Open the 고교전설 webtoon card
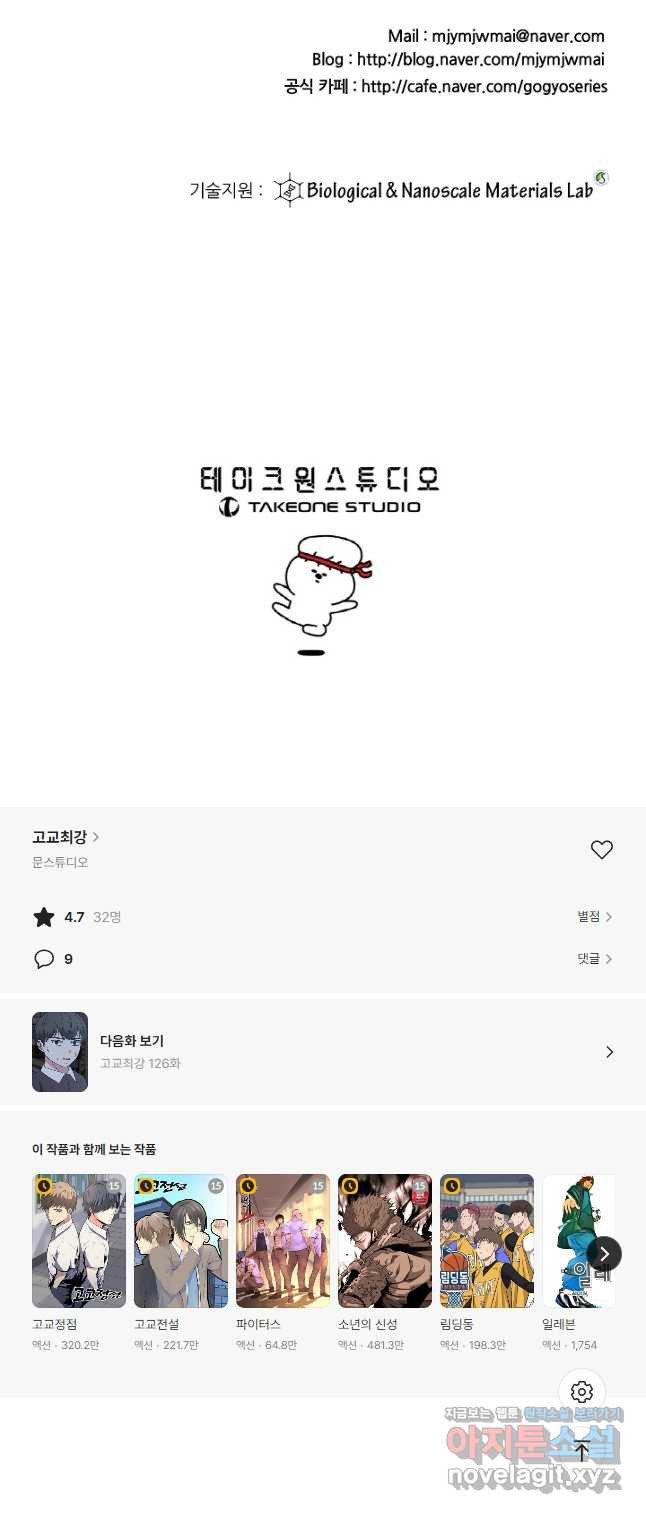646x1514 pixels. pos(181,1241)
